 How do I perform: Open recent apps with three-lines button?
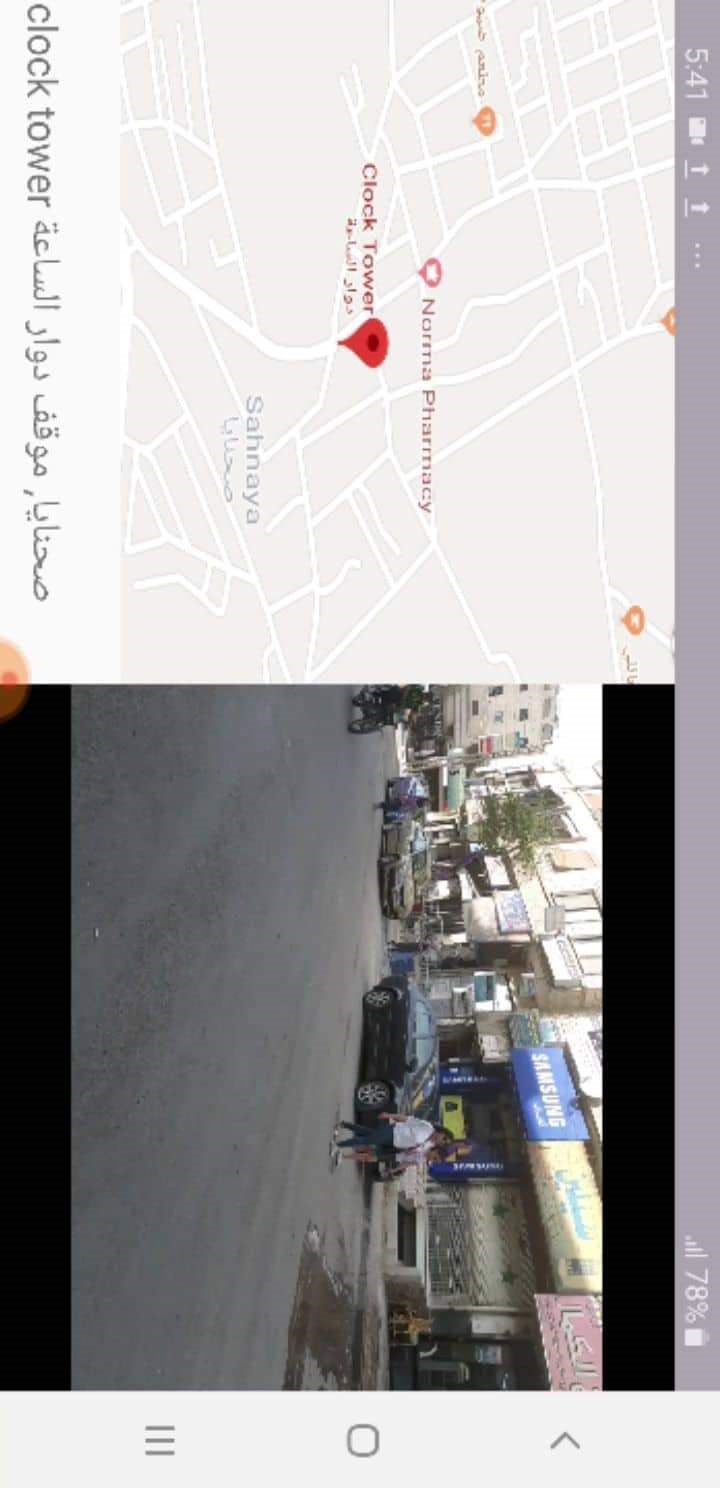(x=160, y=1441)
